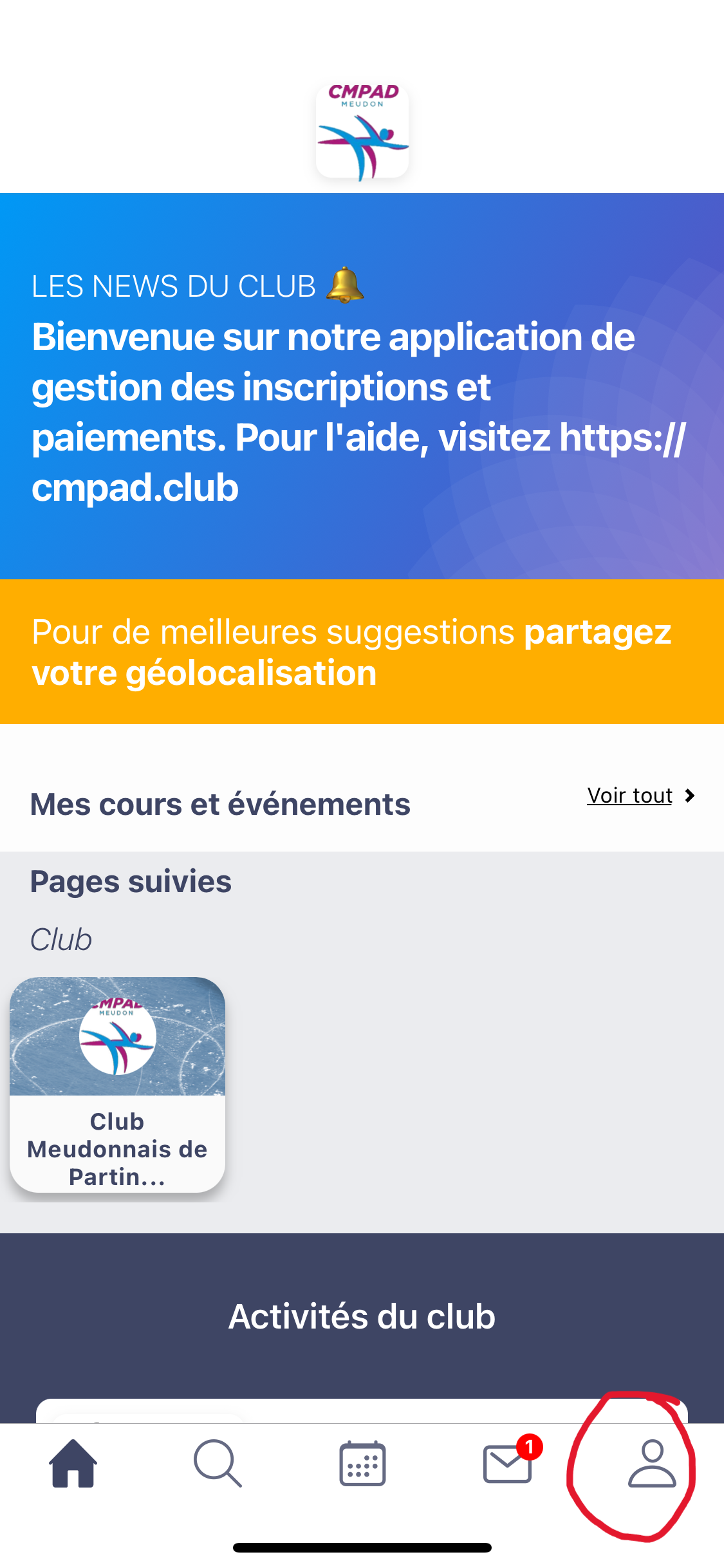This screenshot has height=1568, width=724.
Task: Open the profile account tab
Action: tap(652, 1463)
